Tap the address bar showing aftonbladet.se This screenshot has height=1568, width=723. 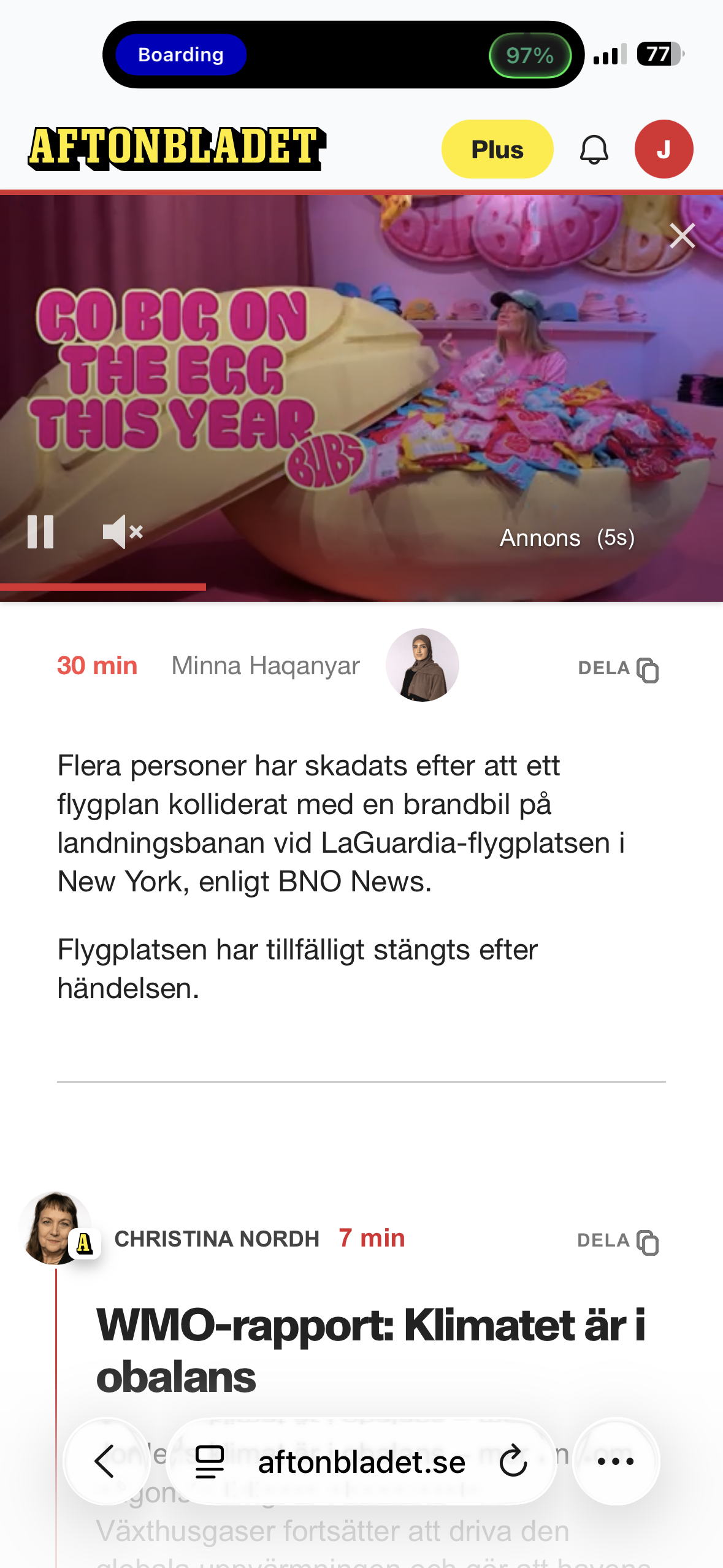tap(362, 1461)
